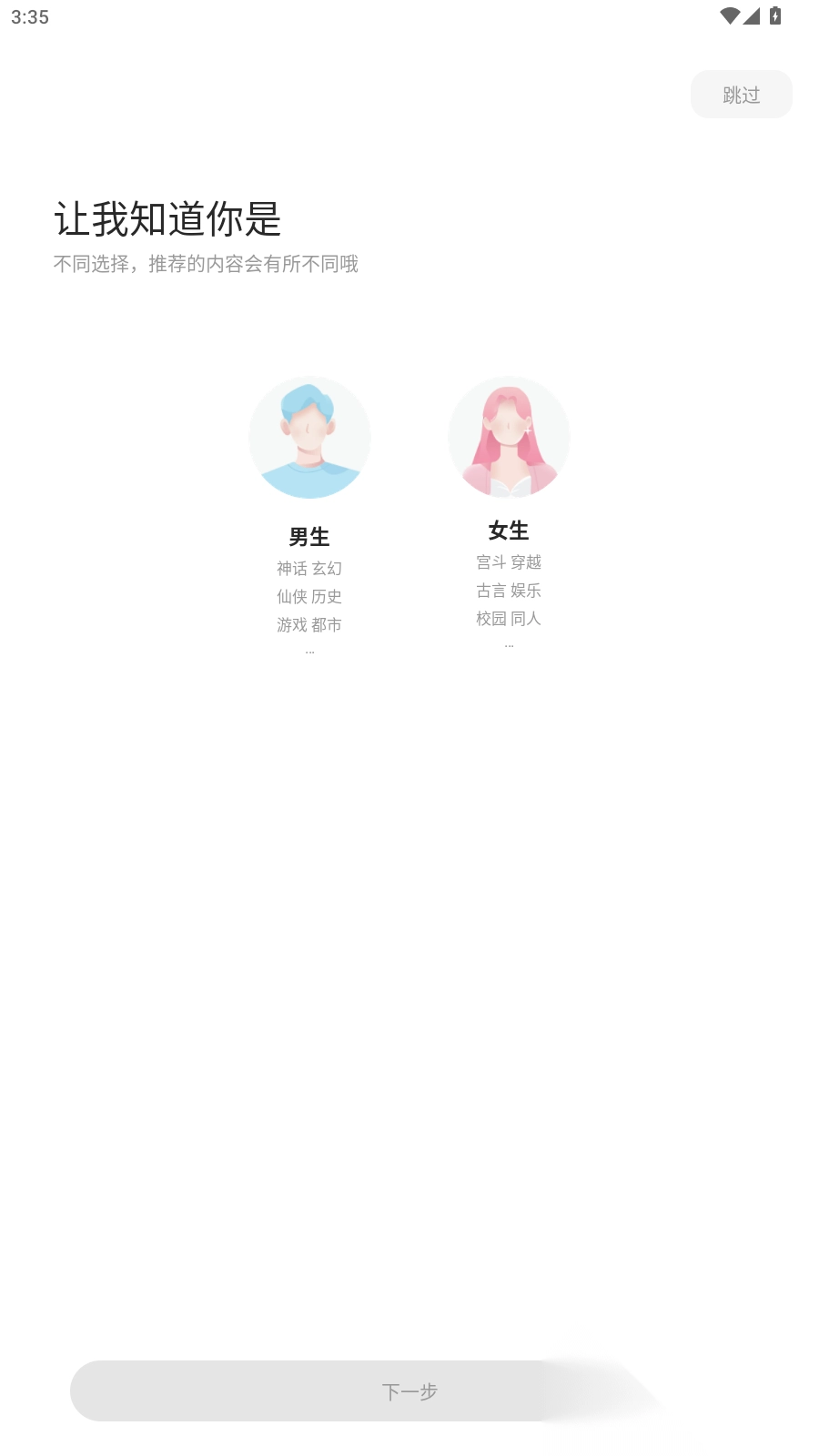
Task: Tap the 让我知道你是 page title
Action: (168, 218)
